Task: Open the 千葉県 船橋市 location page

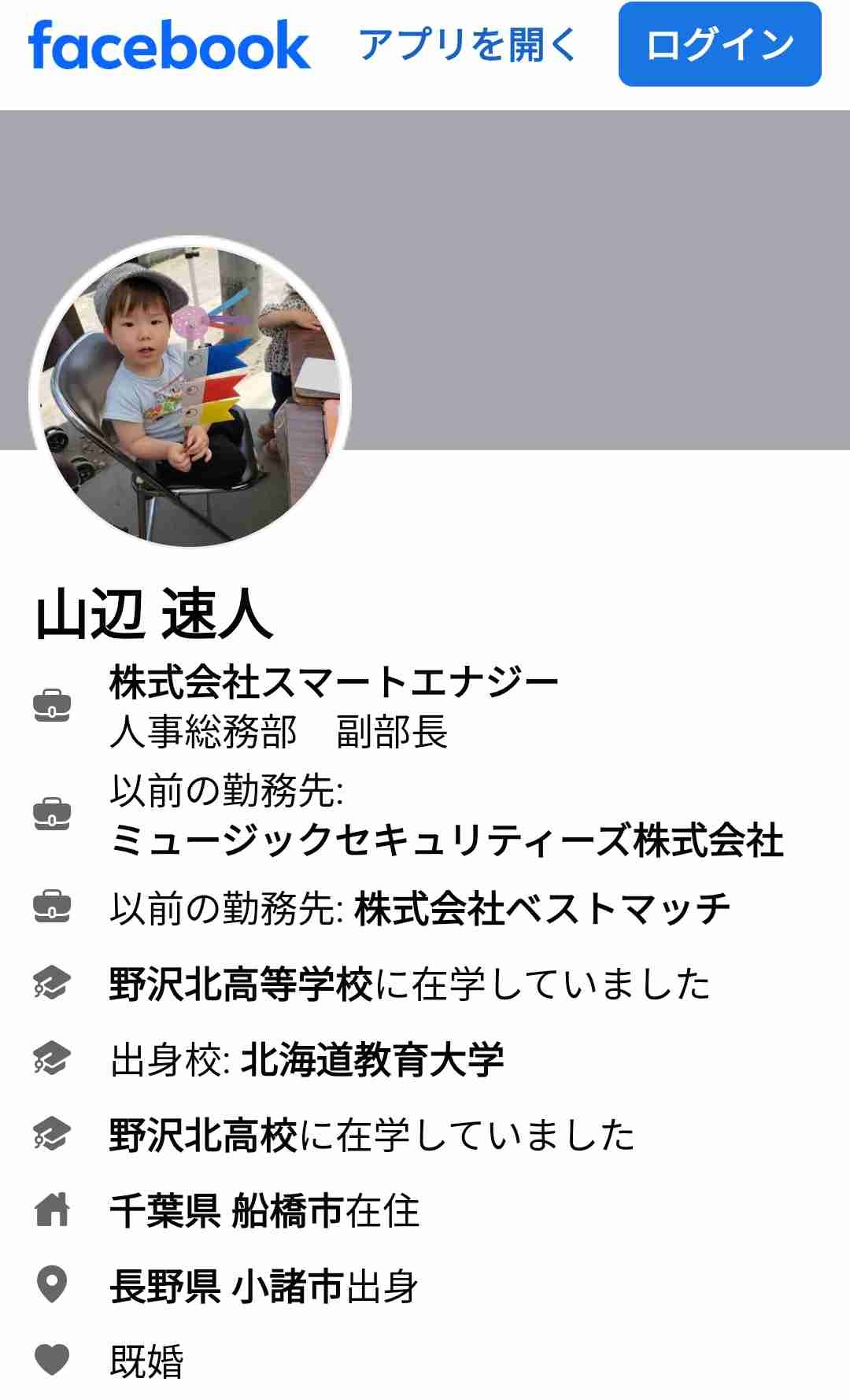Action: coord(227,1210)
